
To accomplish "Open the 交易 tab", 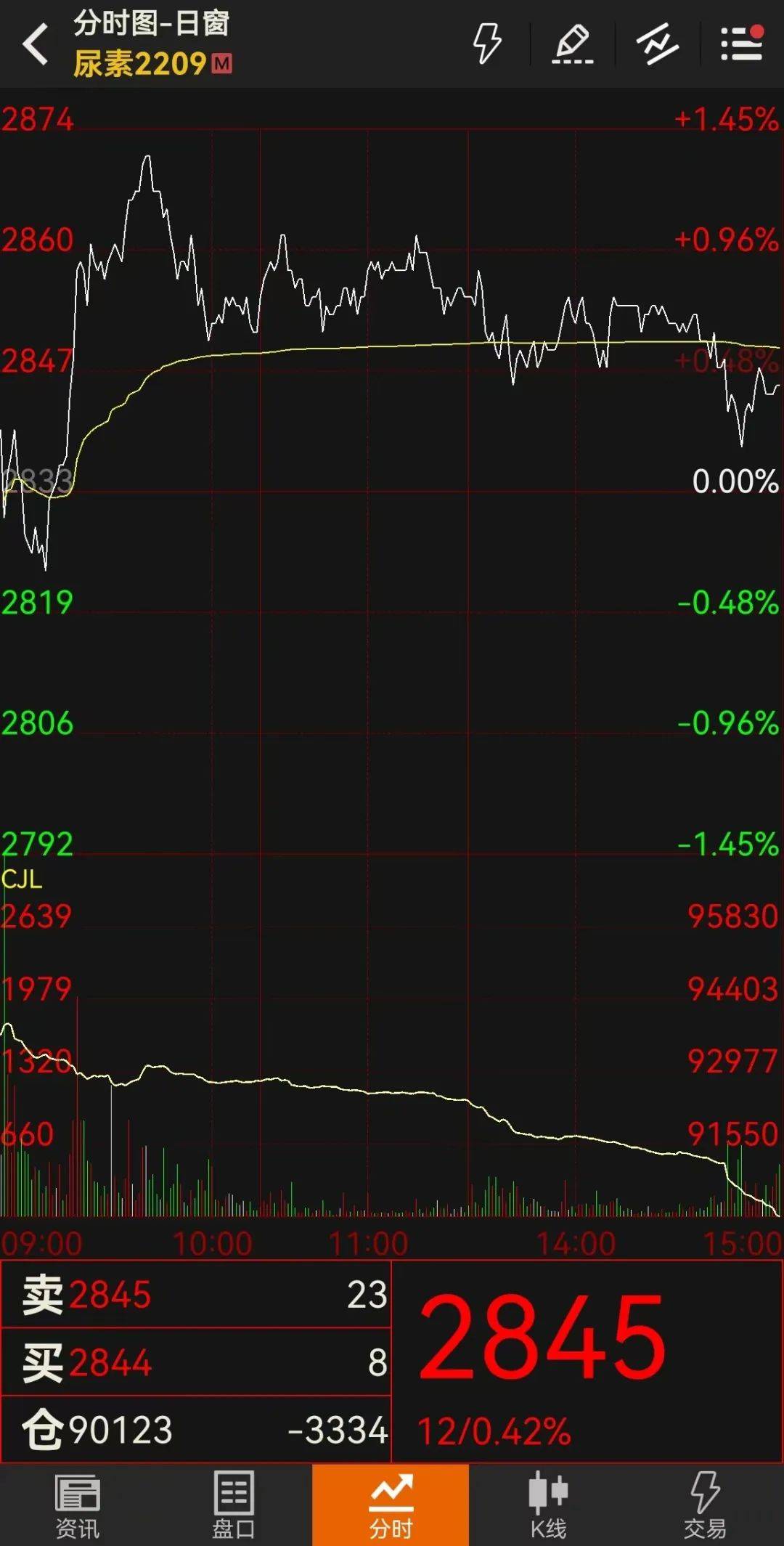I will (704, 1505).
